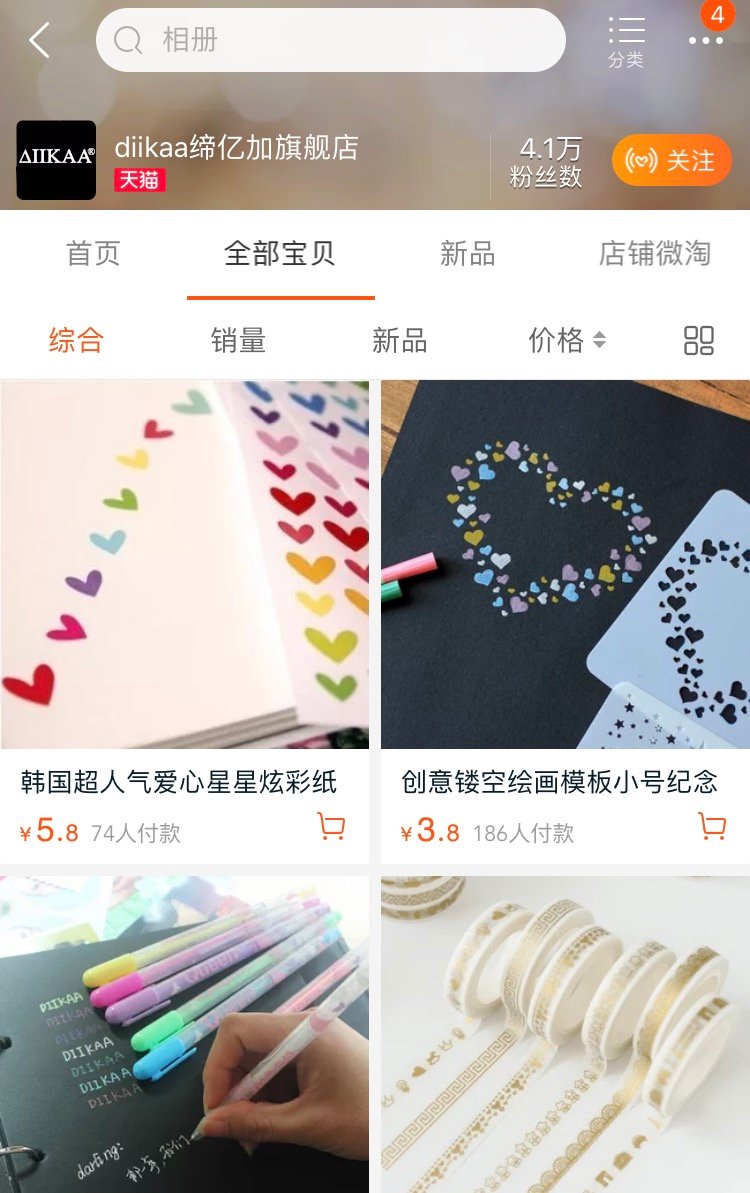750x1193 pixels.
Task: Filter by 新品 in the sort row
Action: coord(399,341)
